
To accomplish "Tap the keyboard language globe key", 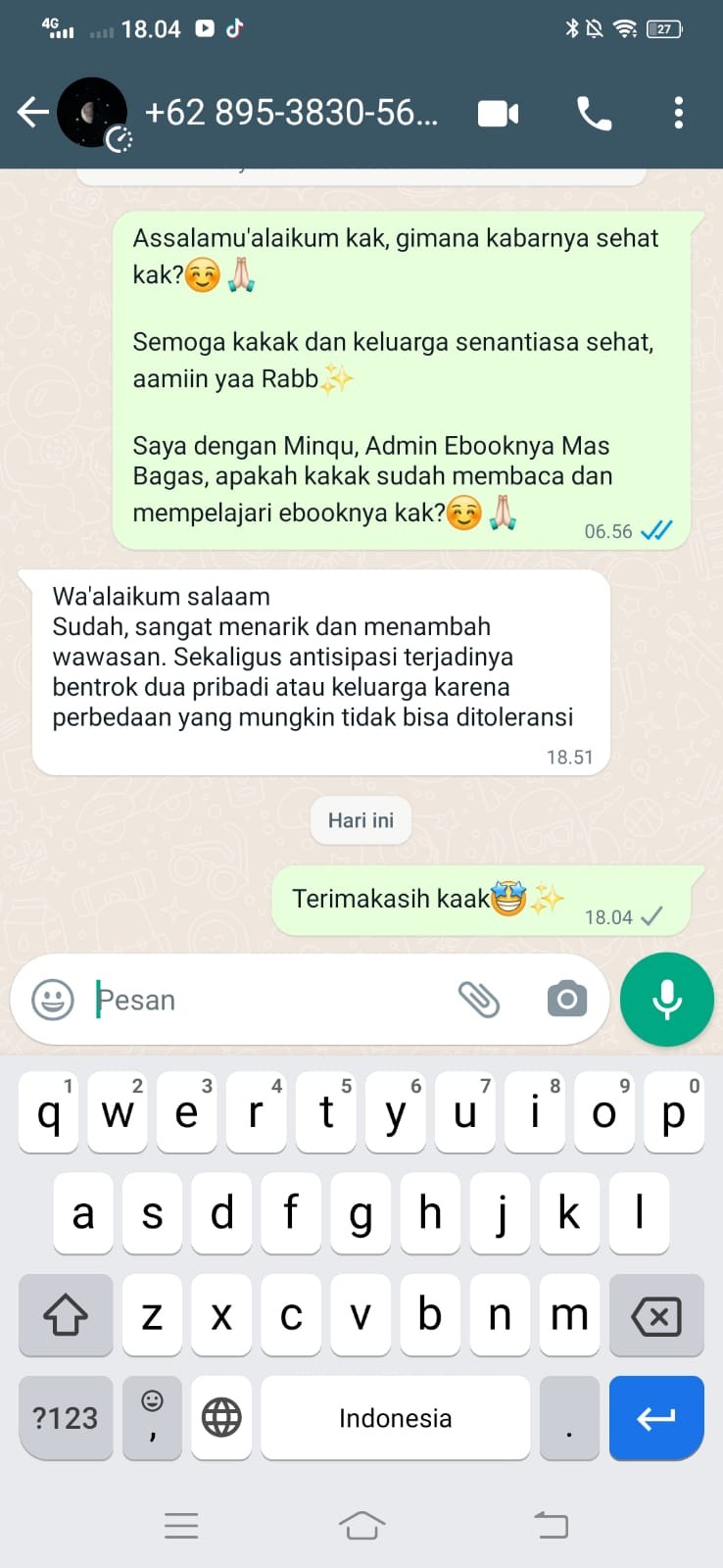I will [x=221, y=1418].
